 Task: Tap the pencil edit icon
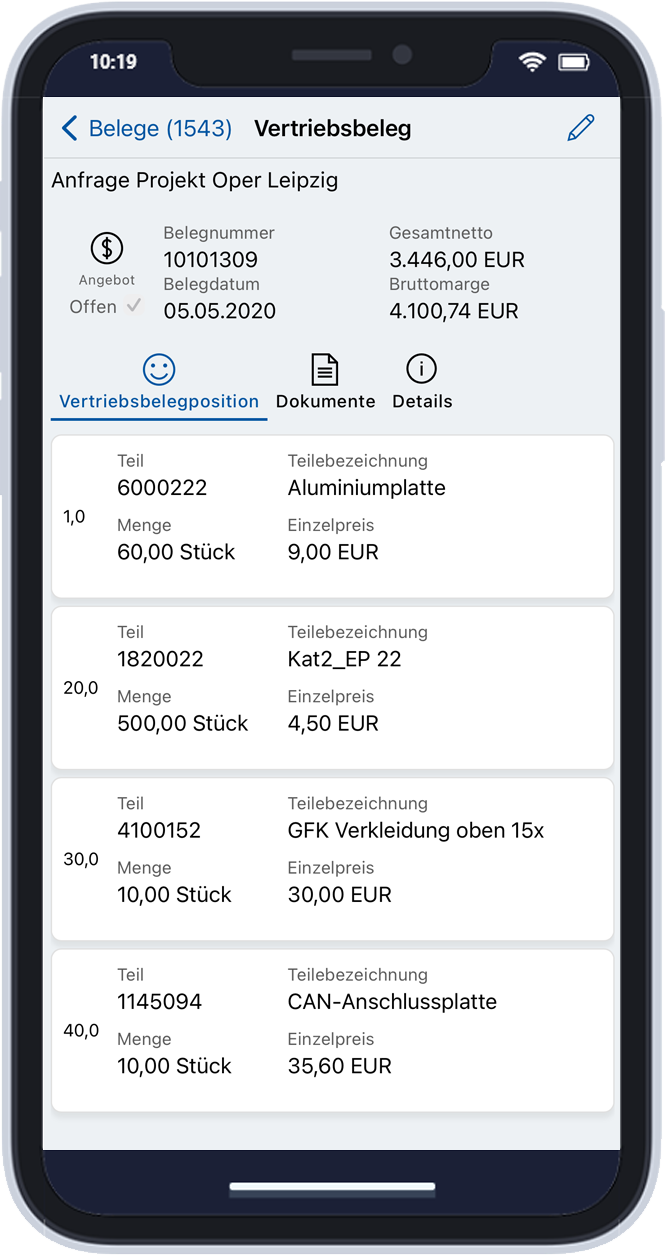point(580,129)
